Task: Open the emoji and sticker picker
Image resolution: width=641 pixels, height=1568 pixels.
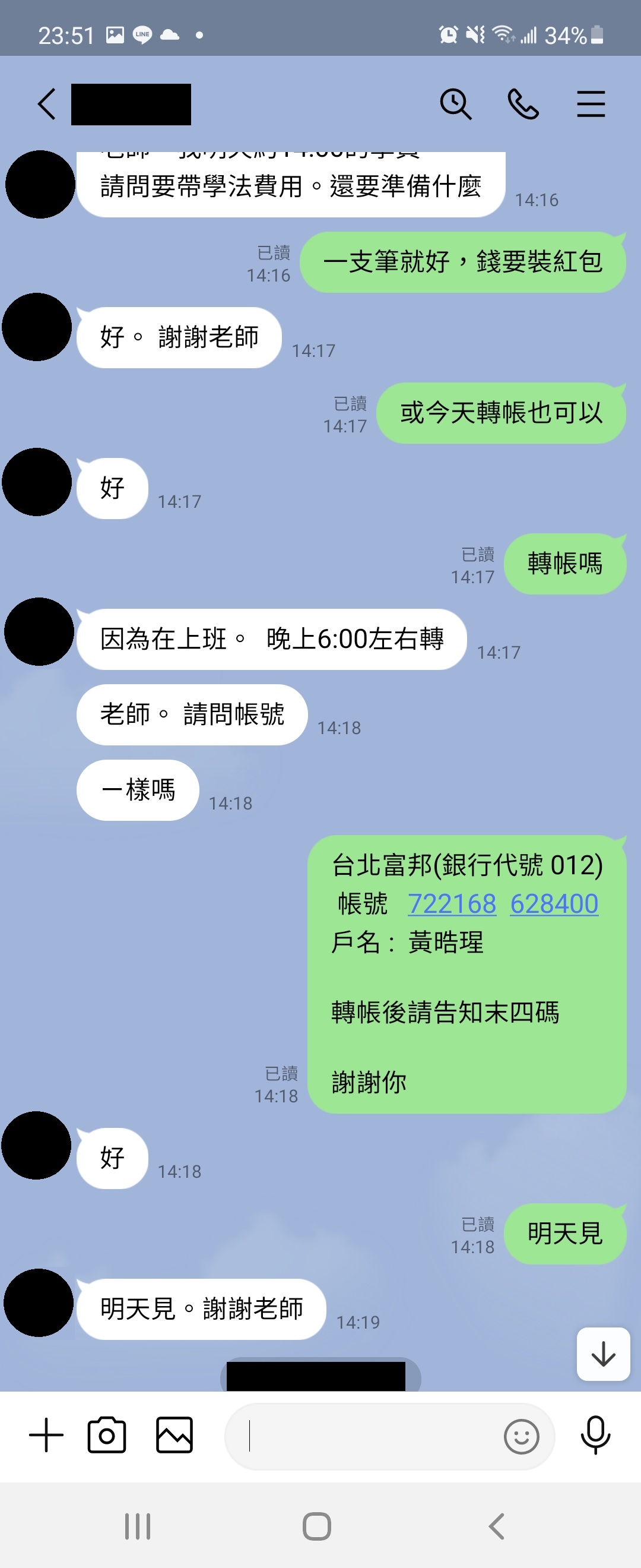Action: pos(521,1437)
